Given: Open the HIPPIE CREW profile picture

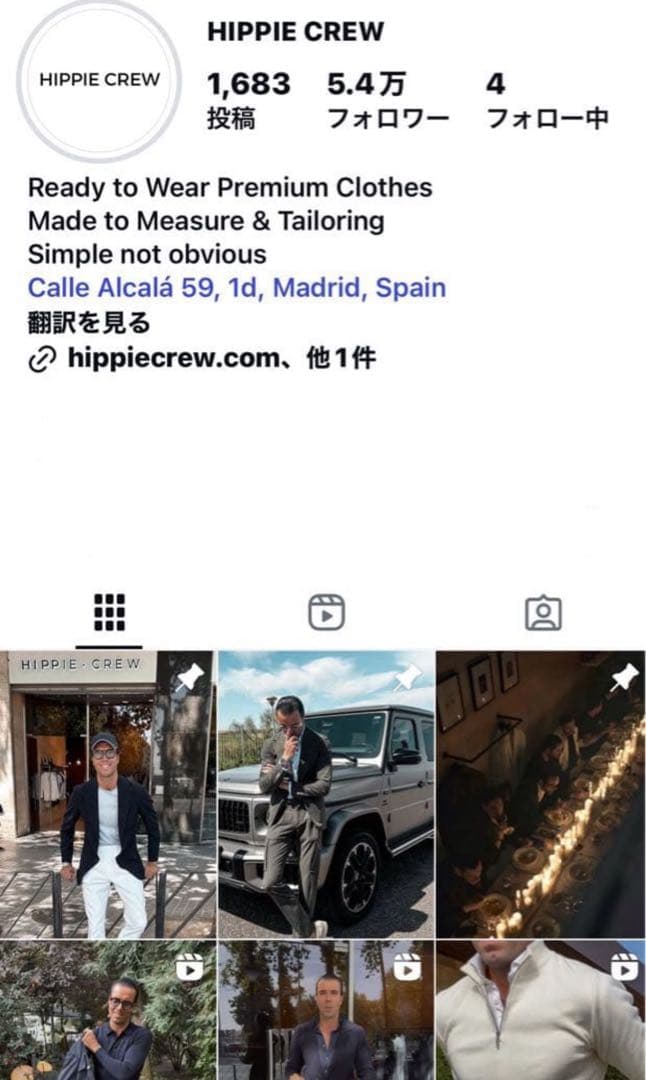Looking at the screenshot, I should pyautogui.click(x=98, y=81).
